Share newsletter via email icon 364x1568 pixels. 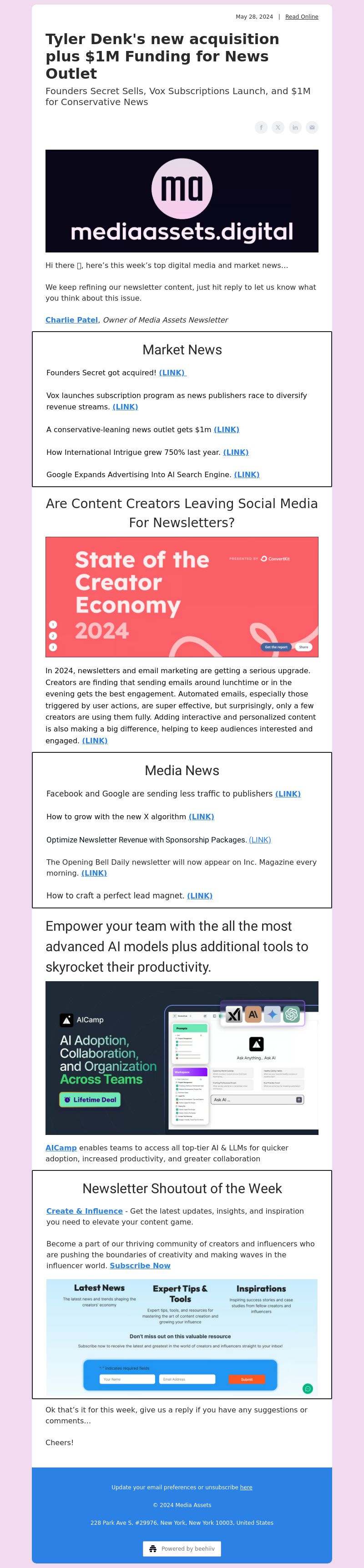[312, 127]
